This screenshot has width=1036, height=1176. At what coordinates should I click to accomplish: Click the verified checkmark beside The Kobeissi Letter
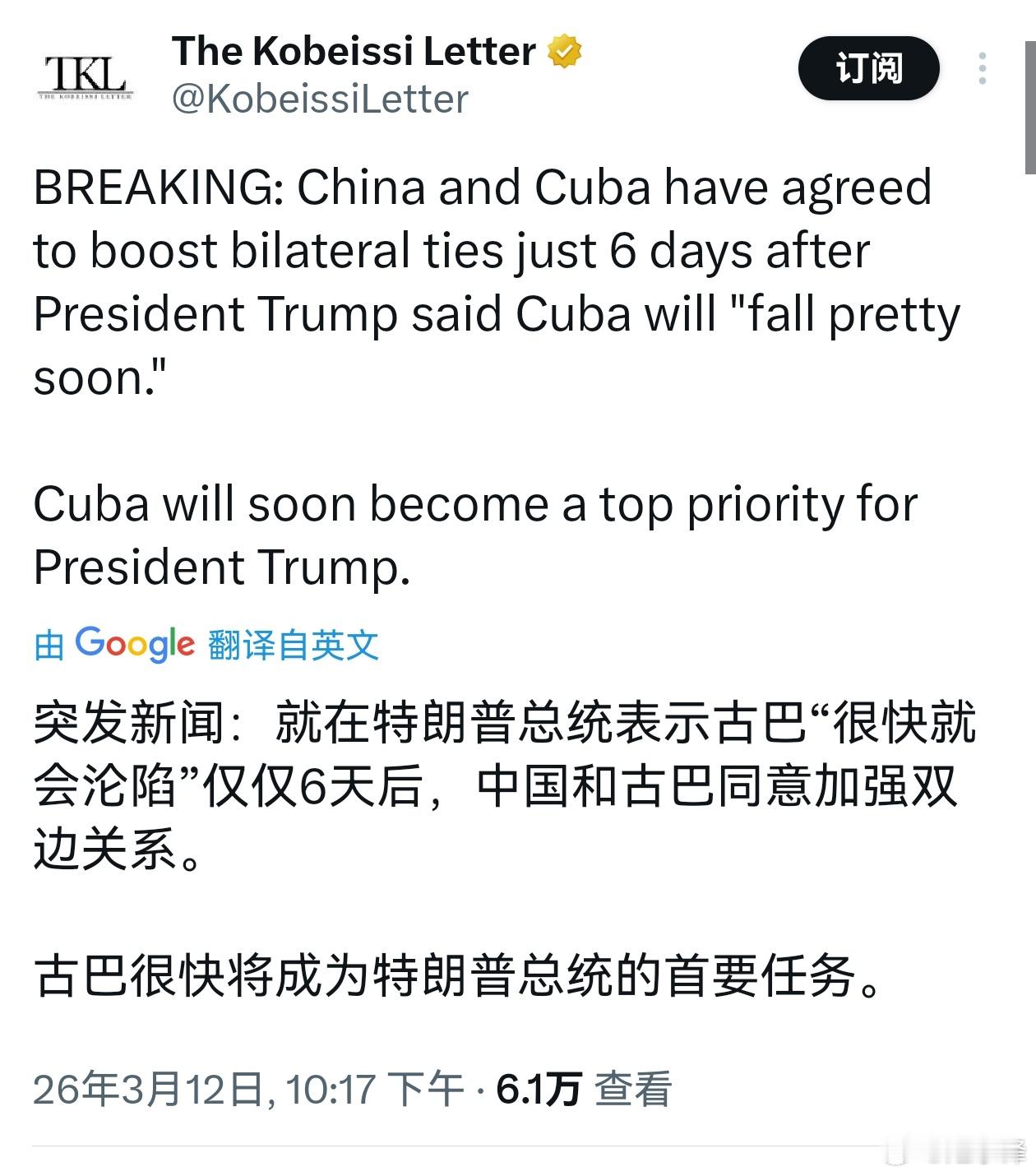(563, 51)
